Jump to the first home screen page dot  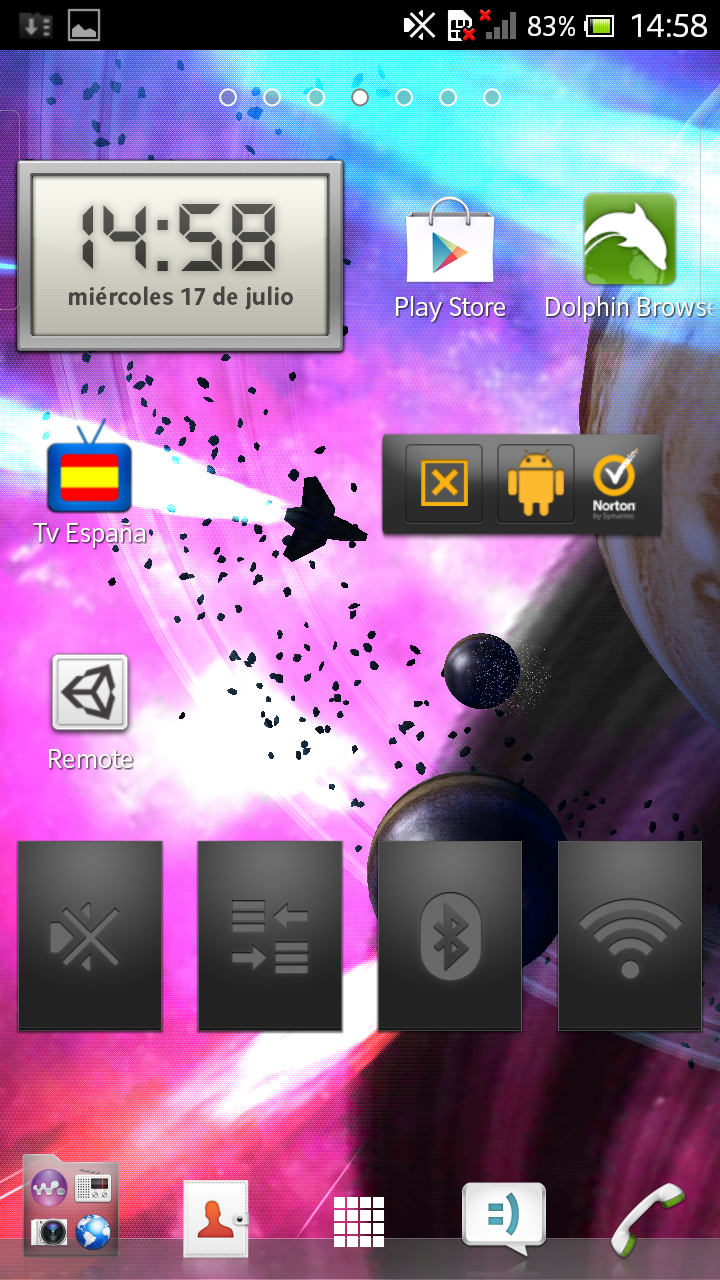click(x=228, y=97)
